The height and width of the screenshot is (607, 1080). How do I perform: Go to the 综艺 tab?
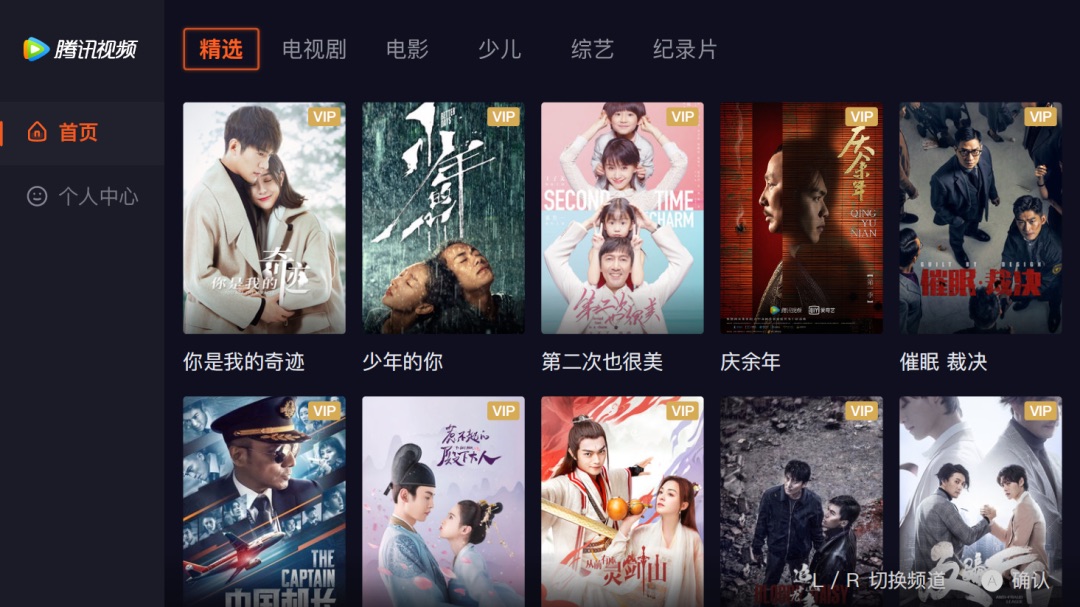(x=592, y=49)
